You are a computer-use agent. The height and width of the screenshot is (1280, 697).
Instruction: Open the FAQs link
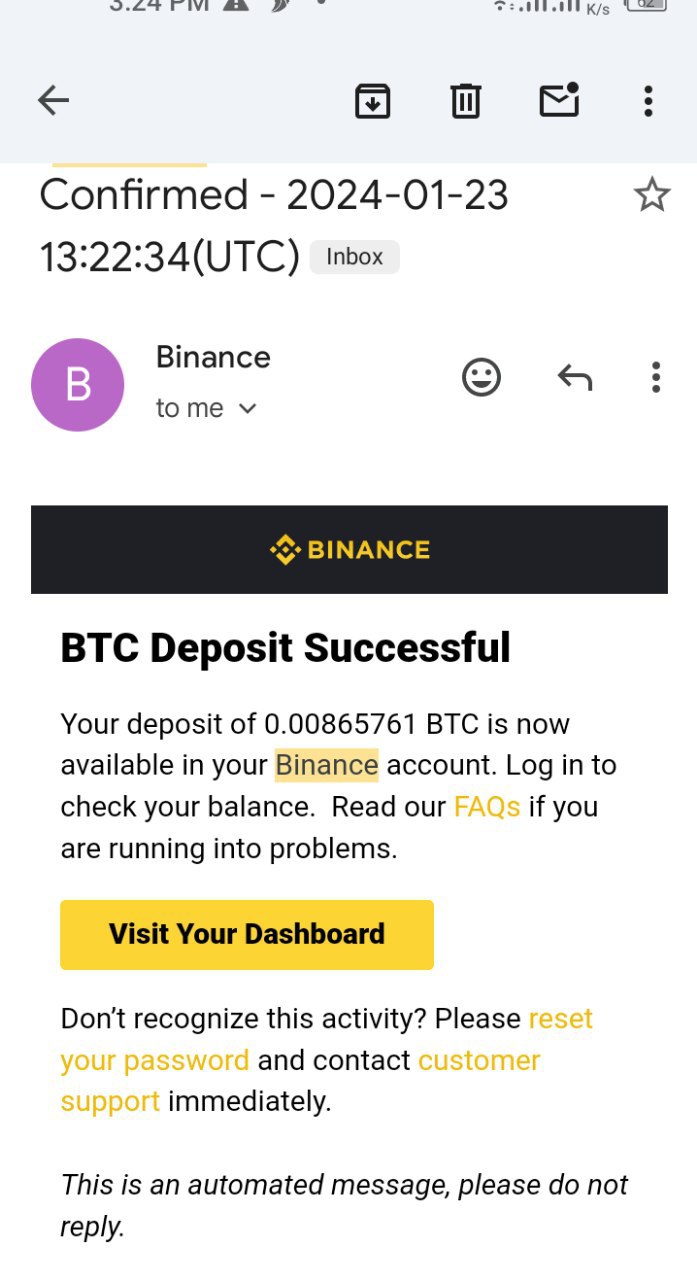(x=487, y=807)
